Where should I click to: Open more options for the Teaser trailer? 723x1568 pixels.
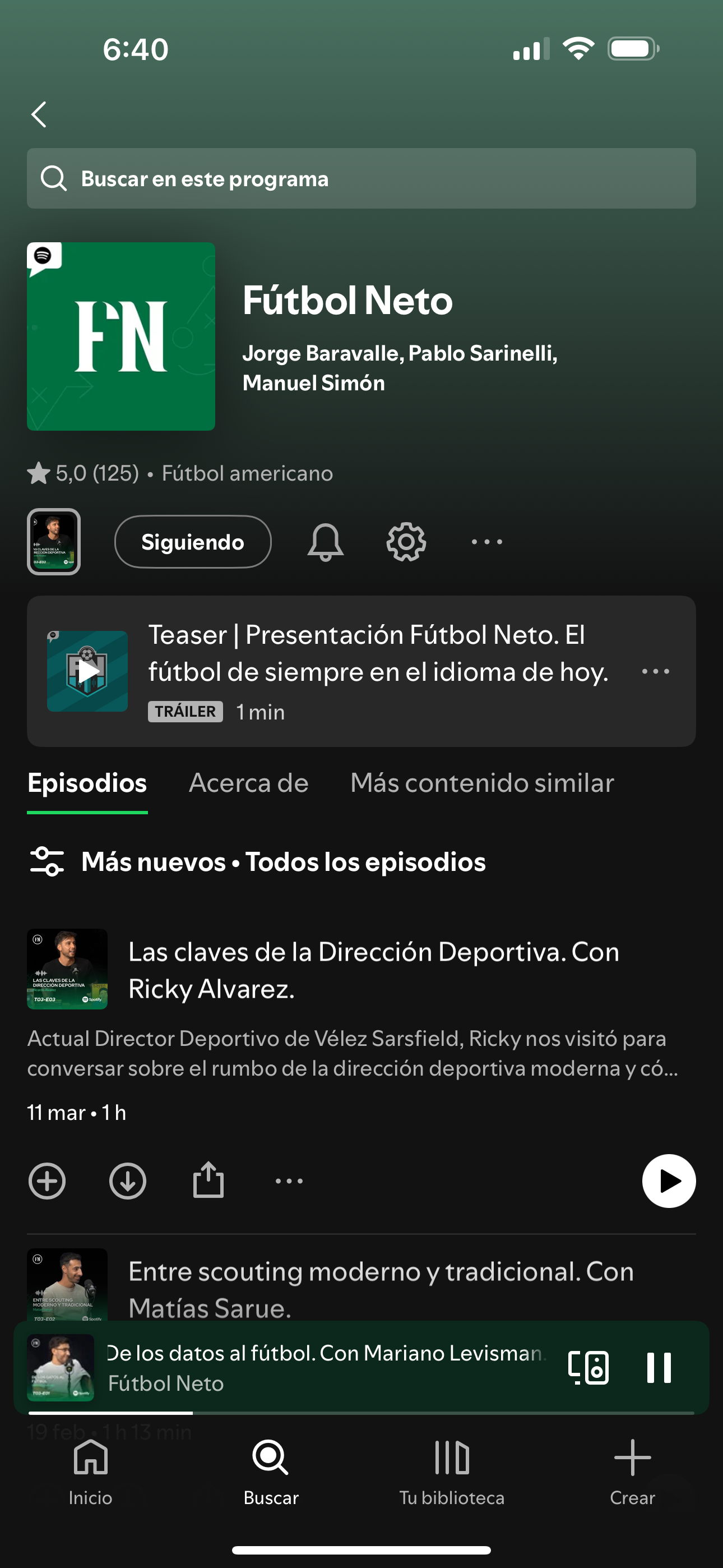pos(654,672)
